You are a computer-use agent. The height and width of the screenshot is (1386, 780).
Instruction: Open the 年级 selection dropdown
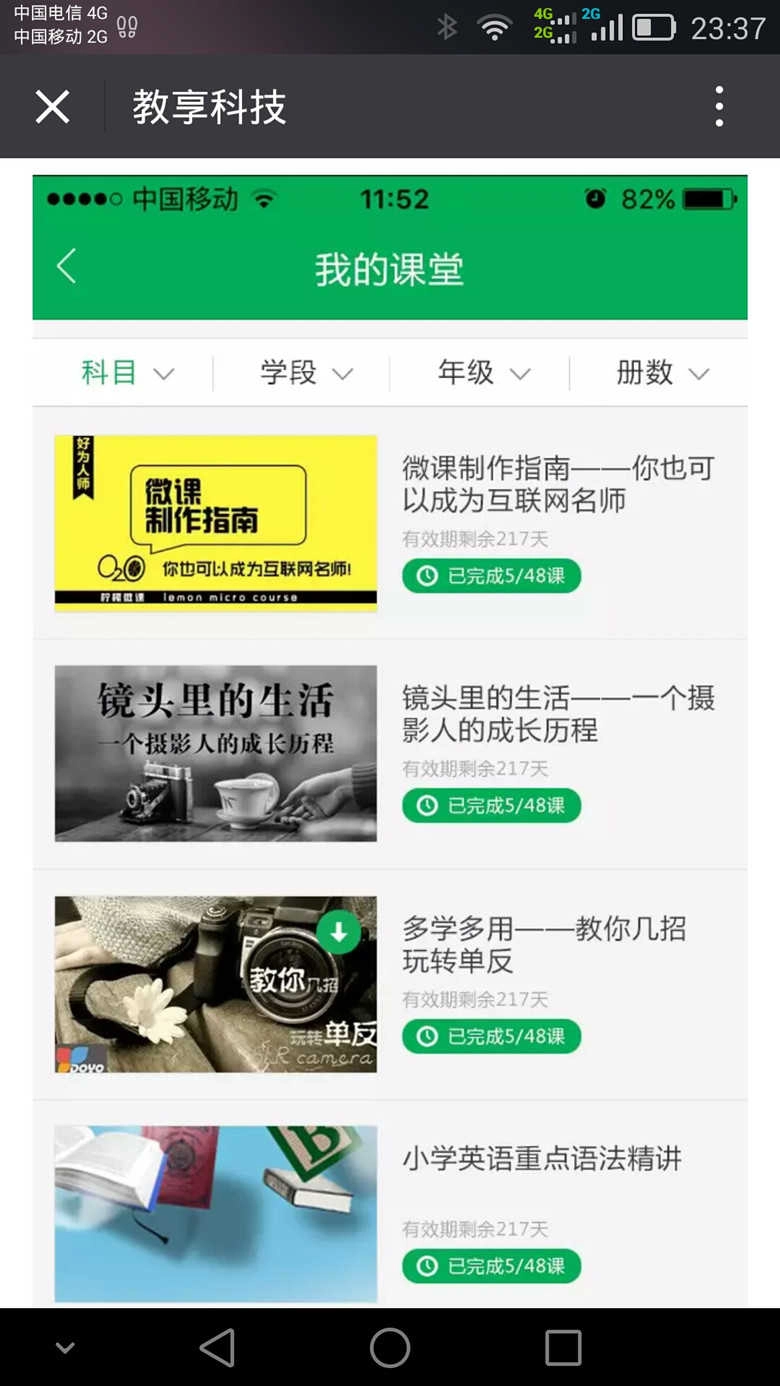[x=486, y=373]
